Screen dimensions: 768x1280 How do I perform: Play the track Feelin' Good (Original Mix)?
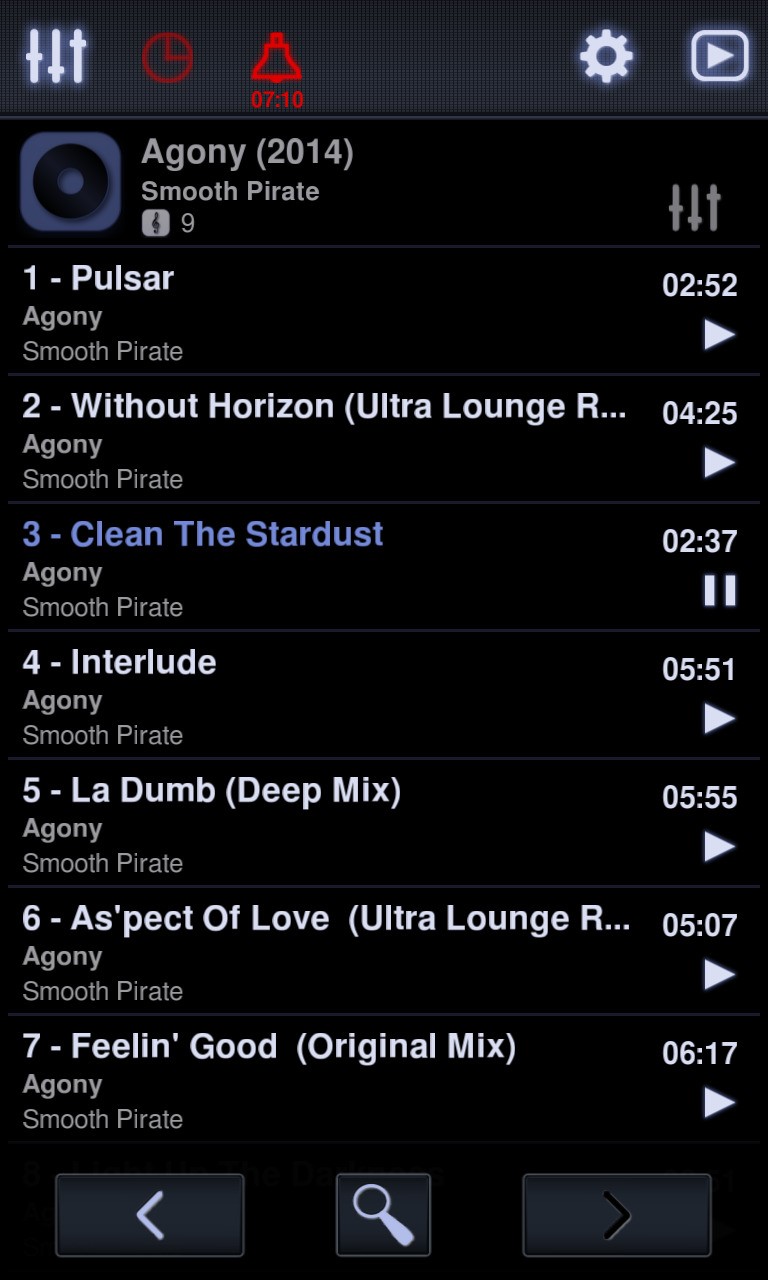click(x=719, y=1102)
